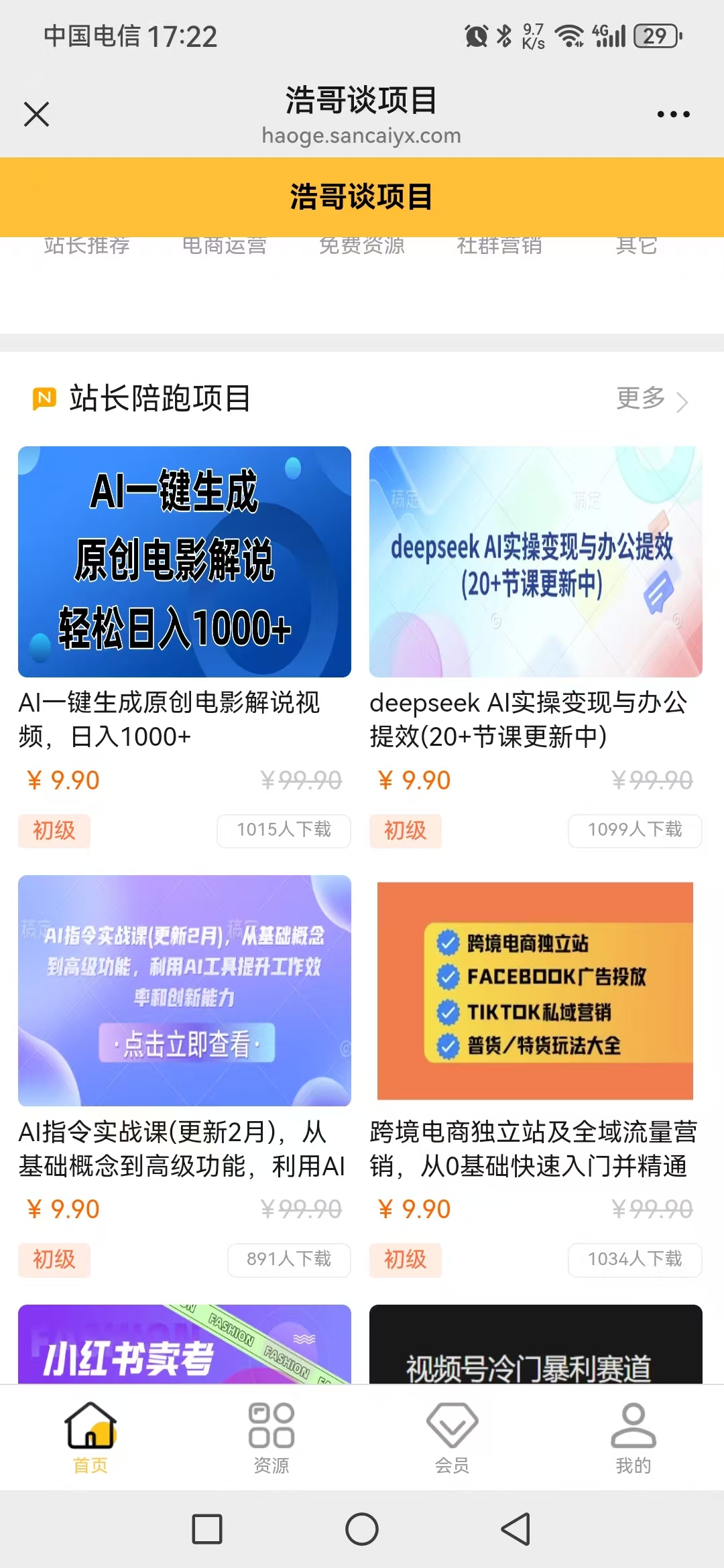This screenshot has width=724, height=1568.
Task: Tap the 1015人下载 download counter
Action: pos(283,831)
